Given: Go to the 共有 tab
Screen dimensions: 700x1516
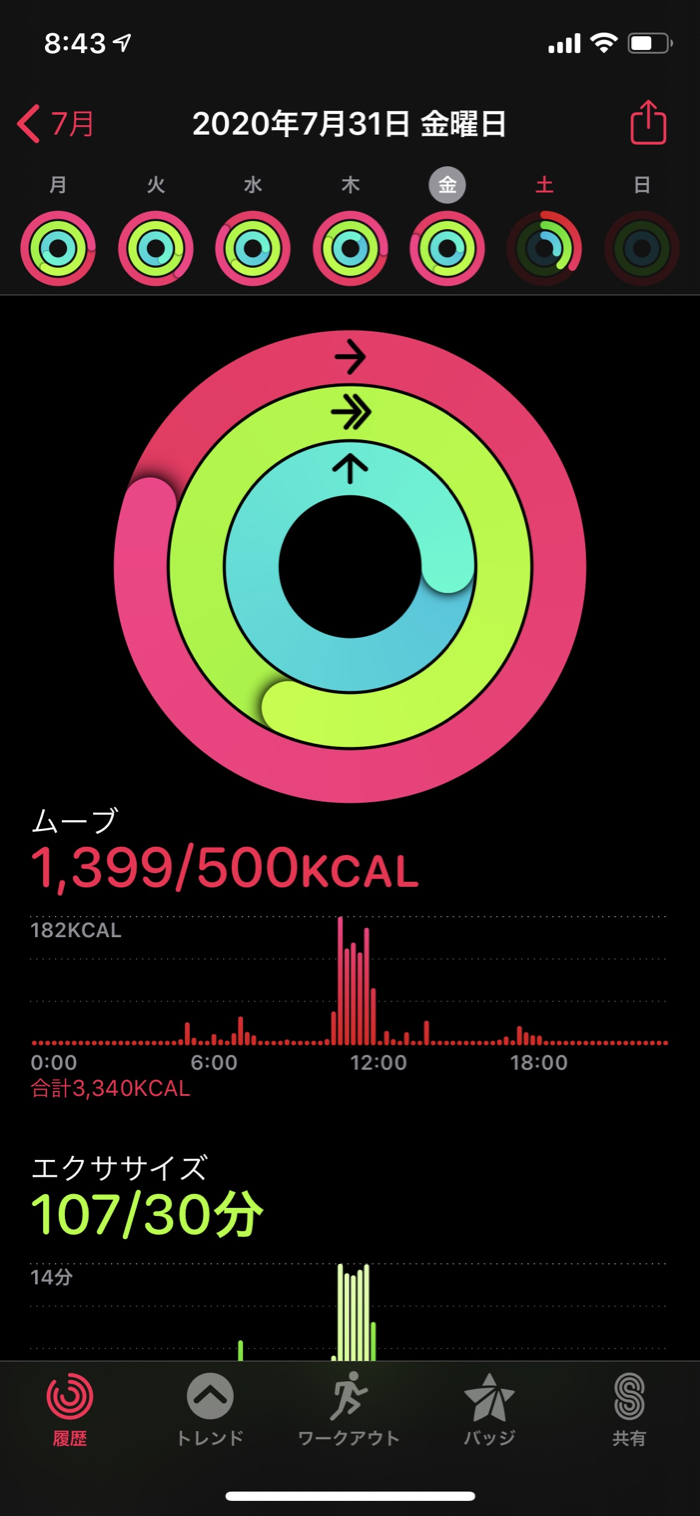Looking at the screenshot, I should (x=629, y=1410).
